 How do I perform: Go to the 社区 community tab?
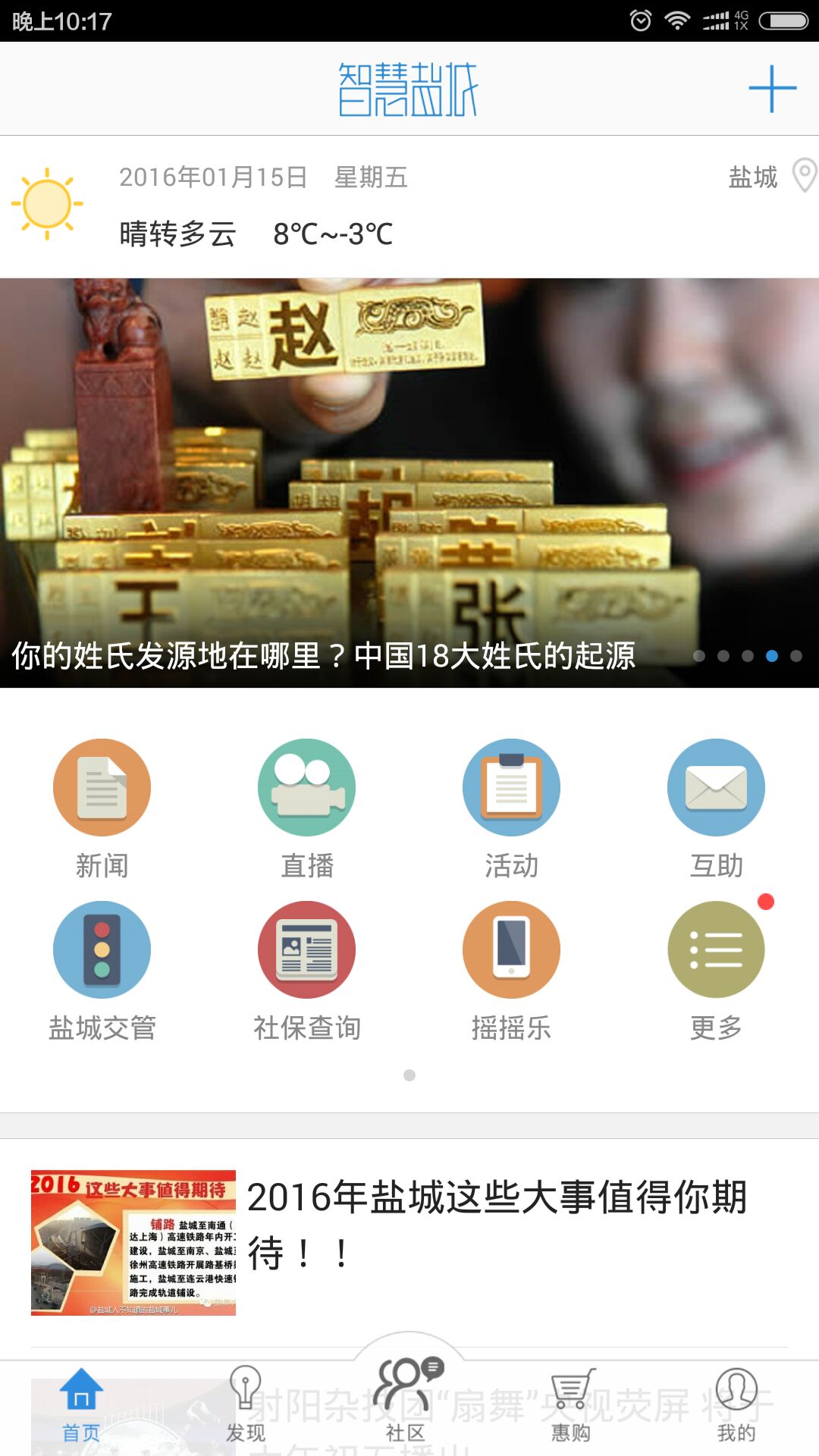[x=408, y=1399]
